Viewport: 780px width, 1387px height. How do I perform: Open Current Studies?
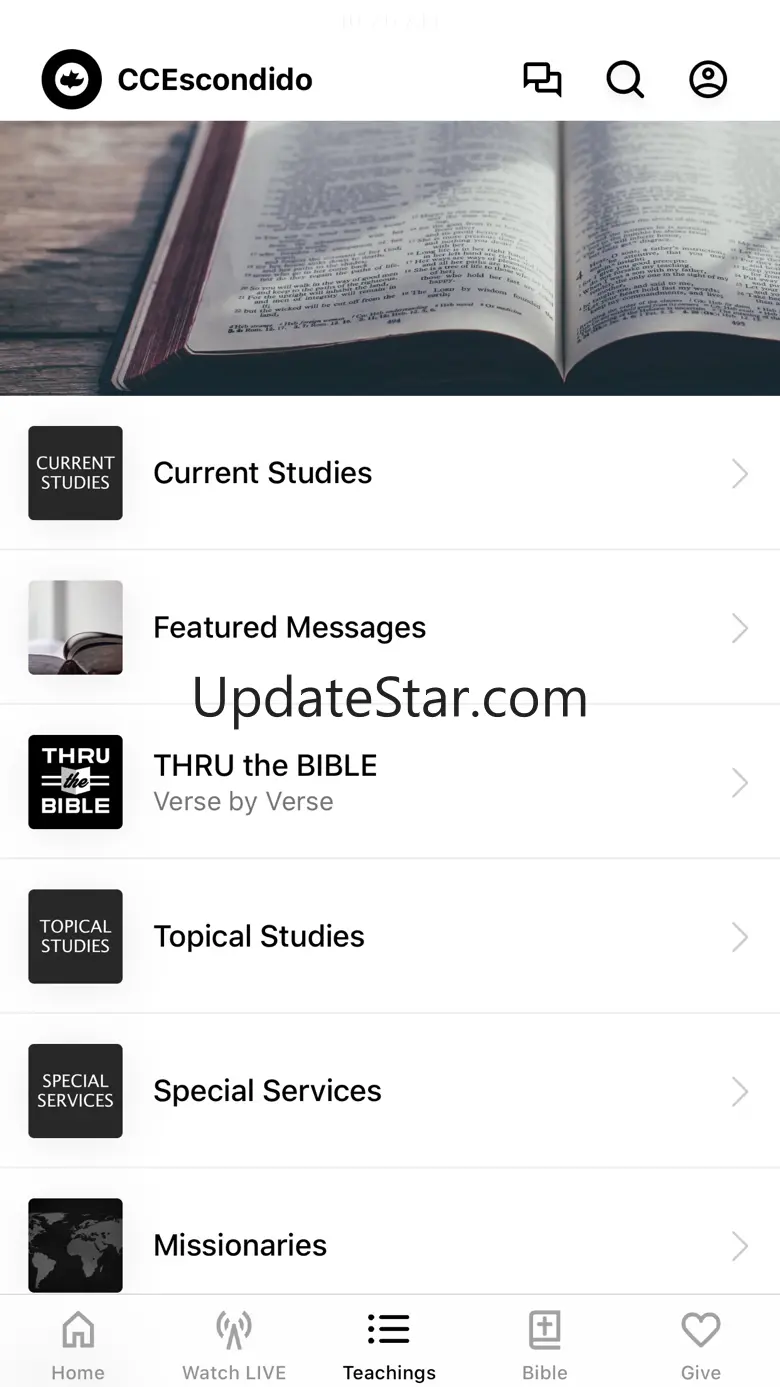click(x=390, y=473)
